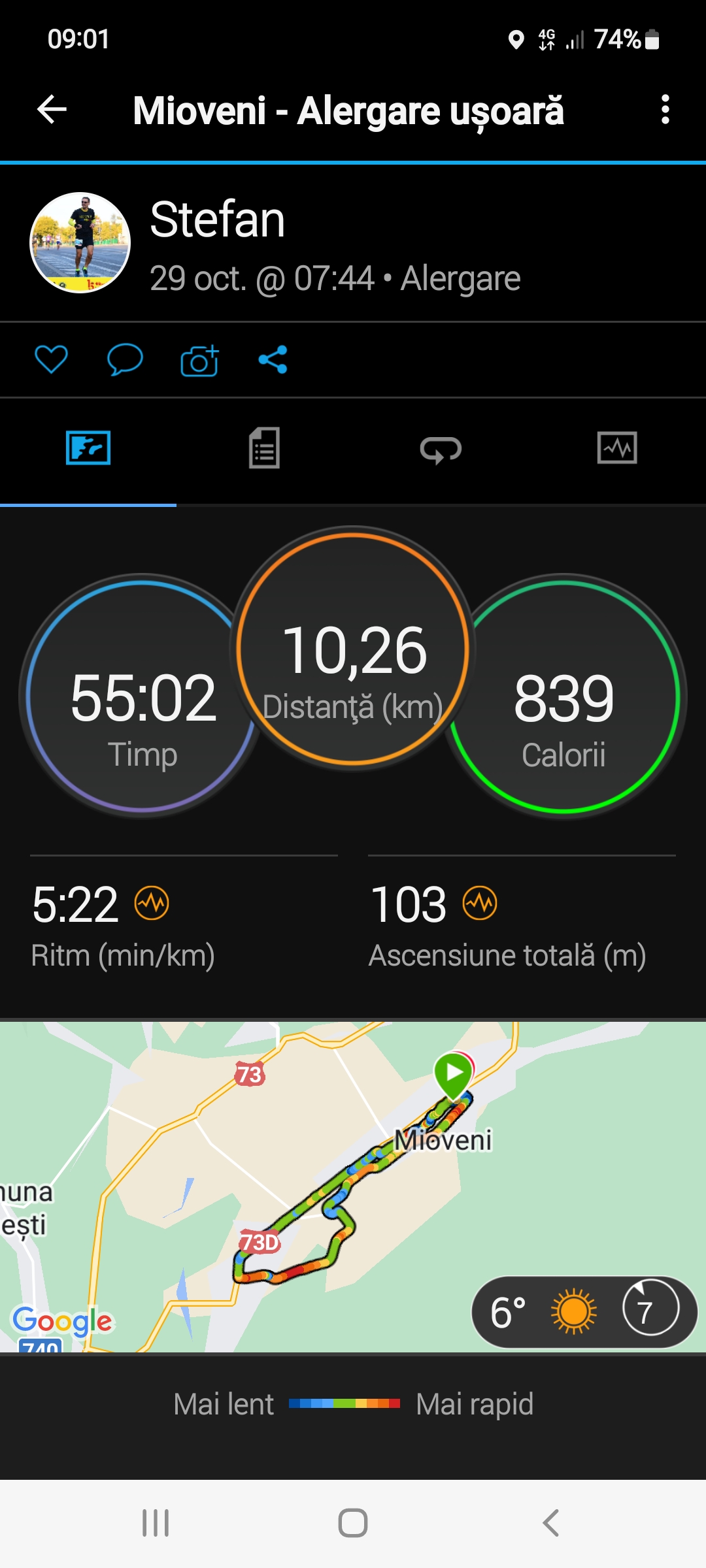Screen dimensions: 706x1568
Task: Go back using the app bar arrow
Action: coord(52,110)
